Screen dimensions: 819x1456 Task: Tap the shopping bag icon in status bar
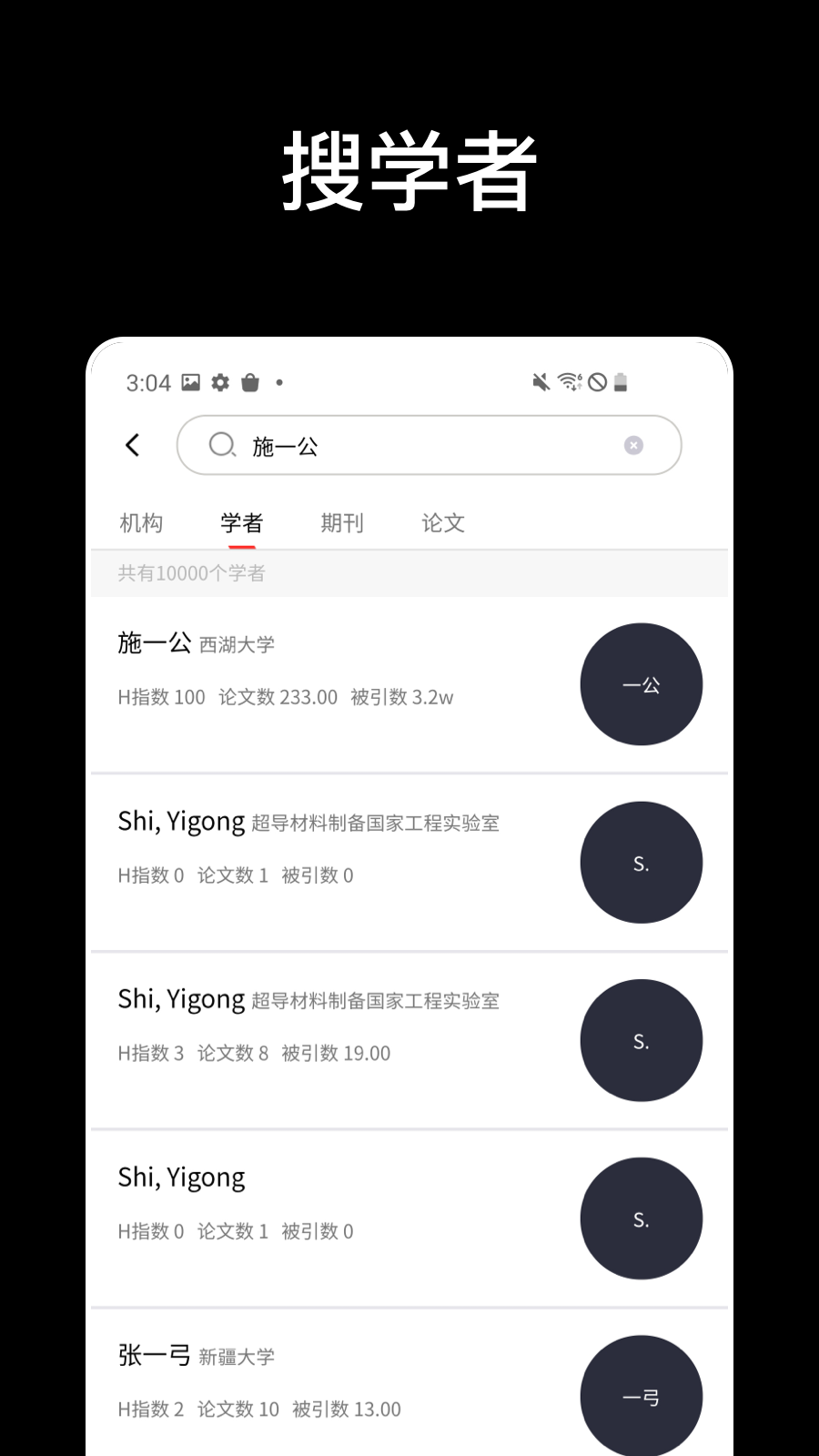pos(252,382)
